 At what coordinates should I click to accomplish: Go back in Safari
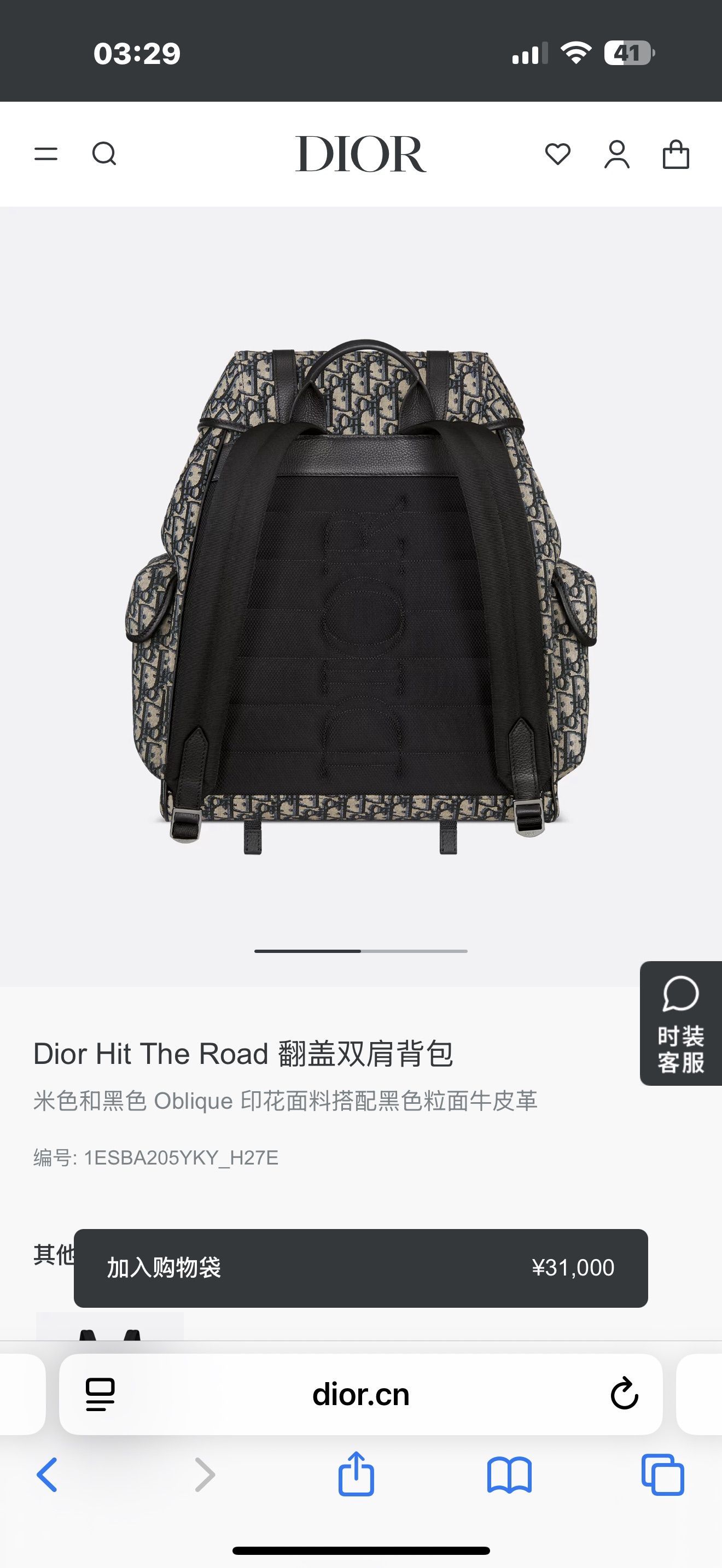[48, 1475]
